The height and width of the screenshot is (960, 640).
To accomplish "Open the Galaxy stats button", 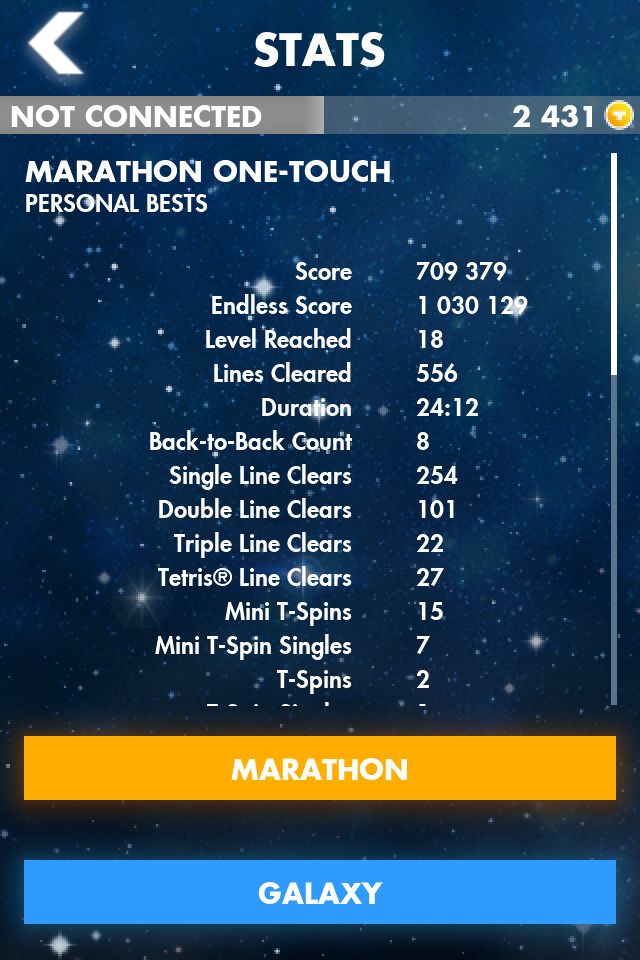I will coord(320,892).
